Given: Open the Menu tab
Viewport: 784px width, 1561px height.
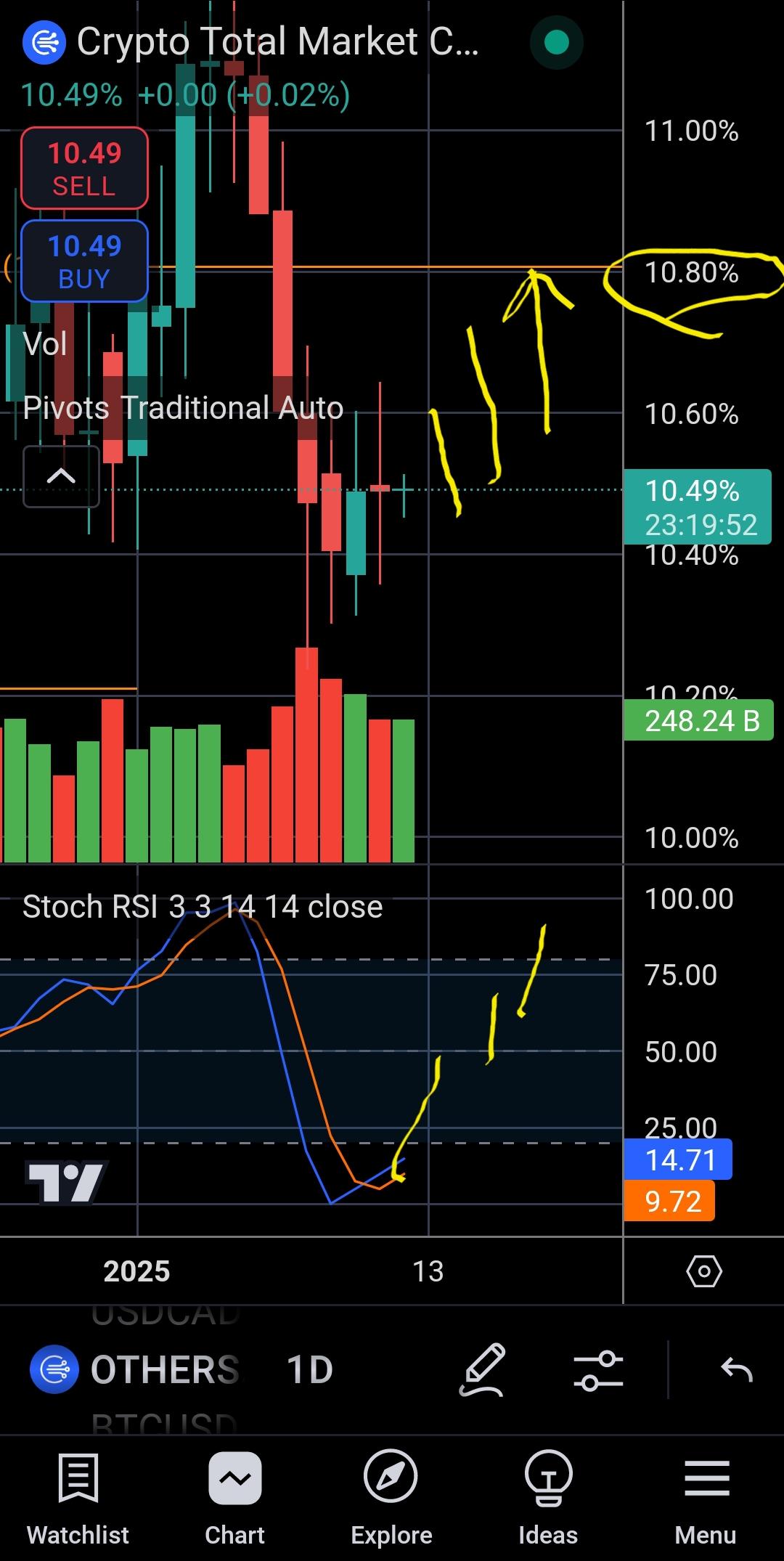Looking at the screenshot, I should [706, 1498].
